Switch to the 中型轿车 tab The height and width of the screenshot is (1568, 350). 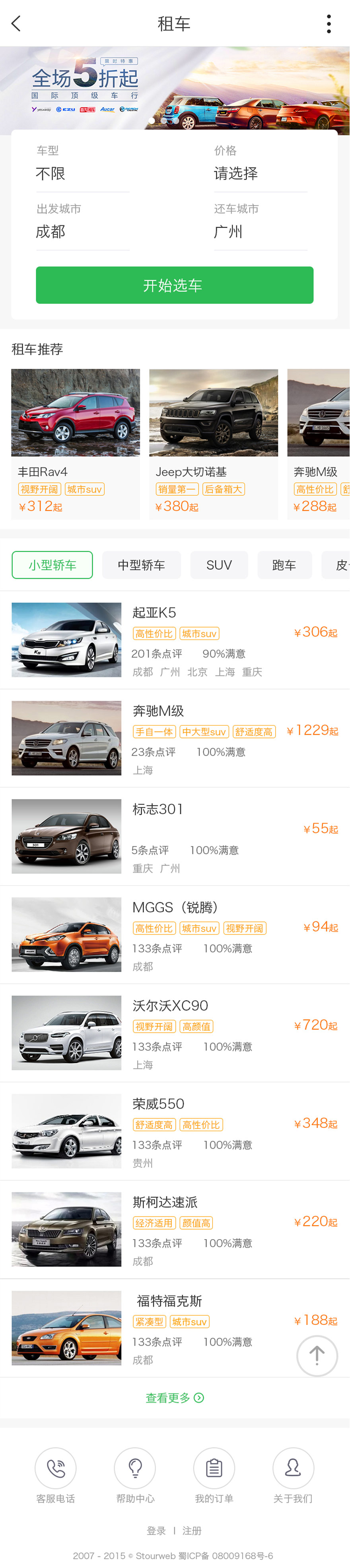pyautogui.click(x=142, y=565)
